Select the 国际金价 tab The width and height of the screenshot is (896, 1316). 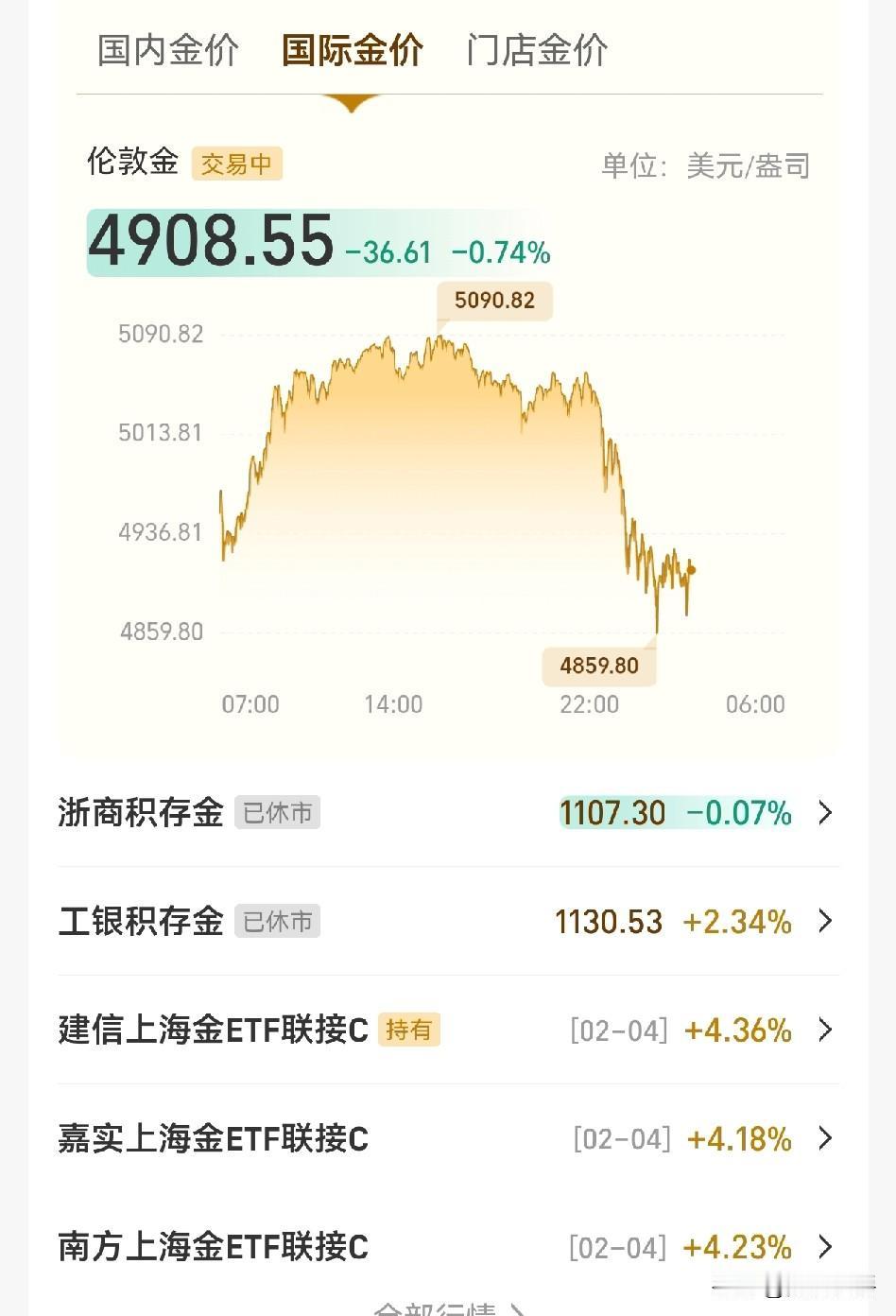353,51
